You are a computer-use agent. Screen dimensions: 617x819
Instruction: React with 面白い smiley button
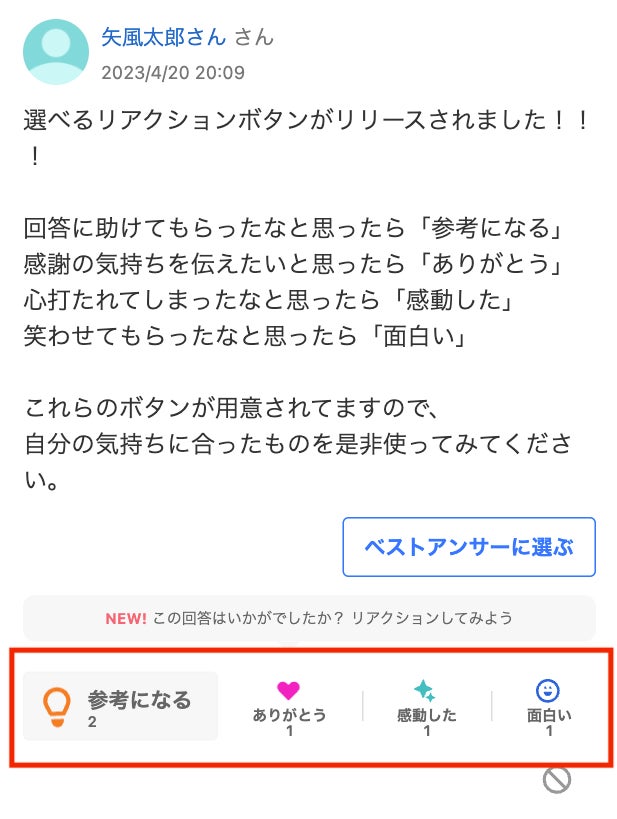click(x=548, y=704)
